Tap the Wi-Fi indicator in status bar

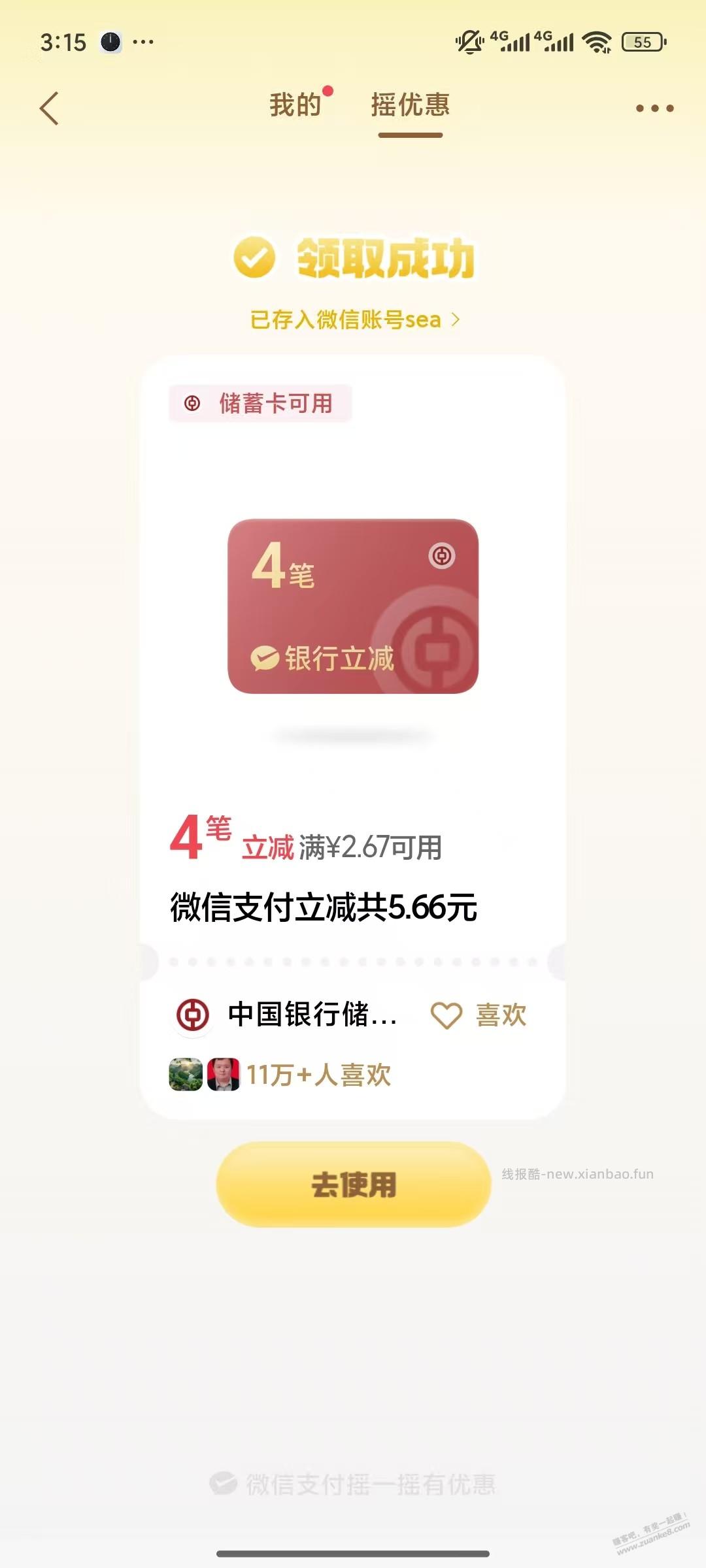point(597,42)
